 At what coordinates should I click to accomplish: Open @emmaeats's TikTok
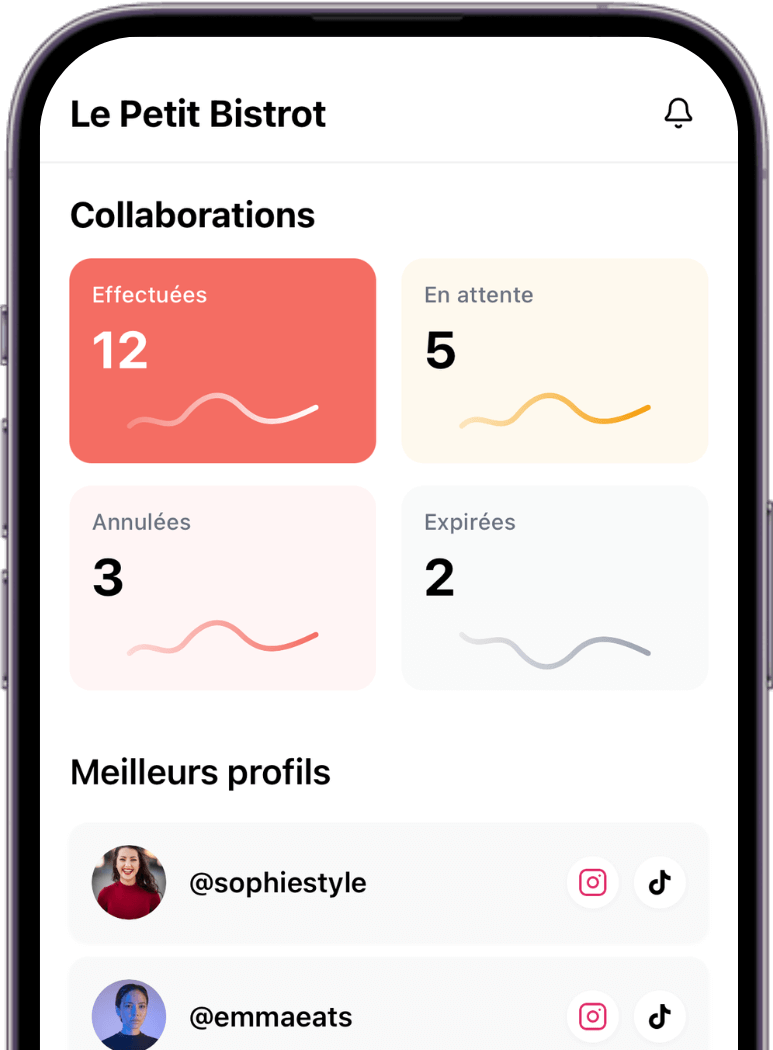[659, 1017]
